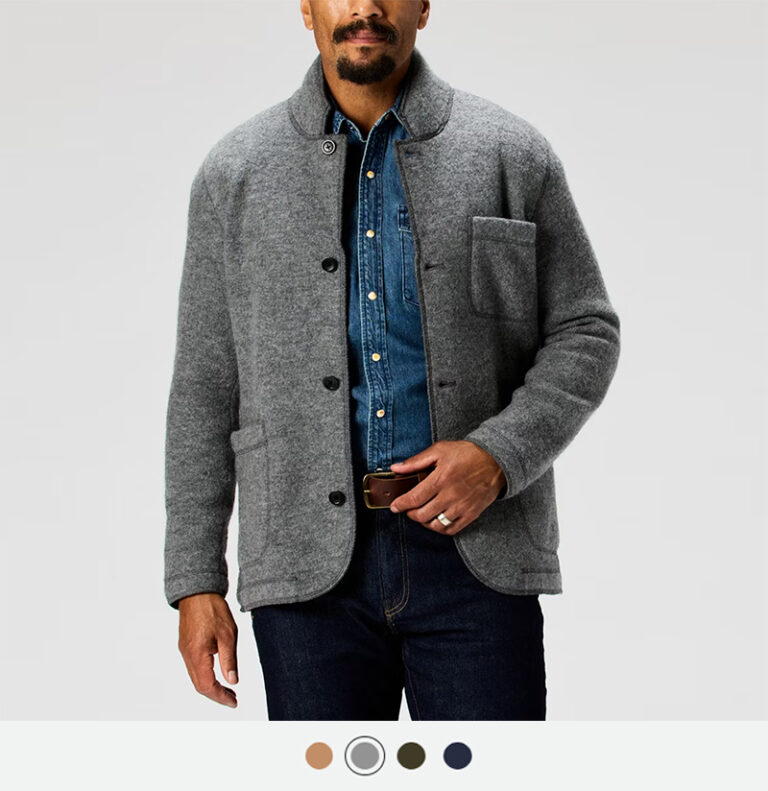768x791 pixels.
Task: Click the rightmost color option below the photo
Action: point(455,755)
